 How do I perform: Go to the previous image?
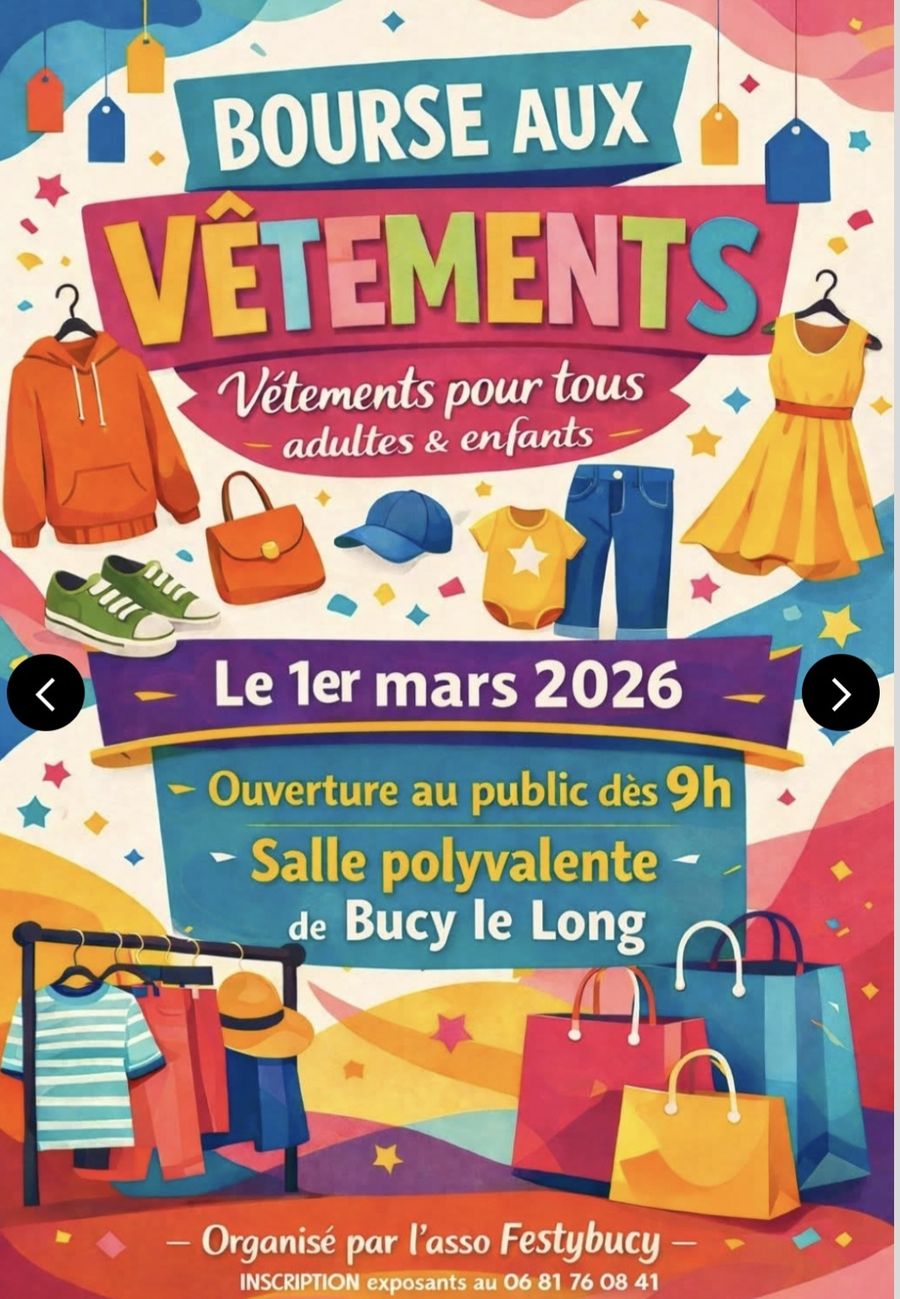pyautogui.click(x=46, y=693)
